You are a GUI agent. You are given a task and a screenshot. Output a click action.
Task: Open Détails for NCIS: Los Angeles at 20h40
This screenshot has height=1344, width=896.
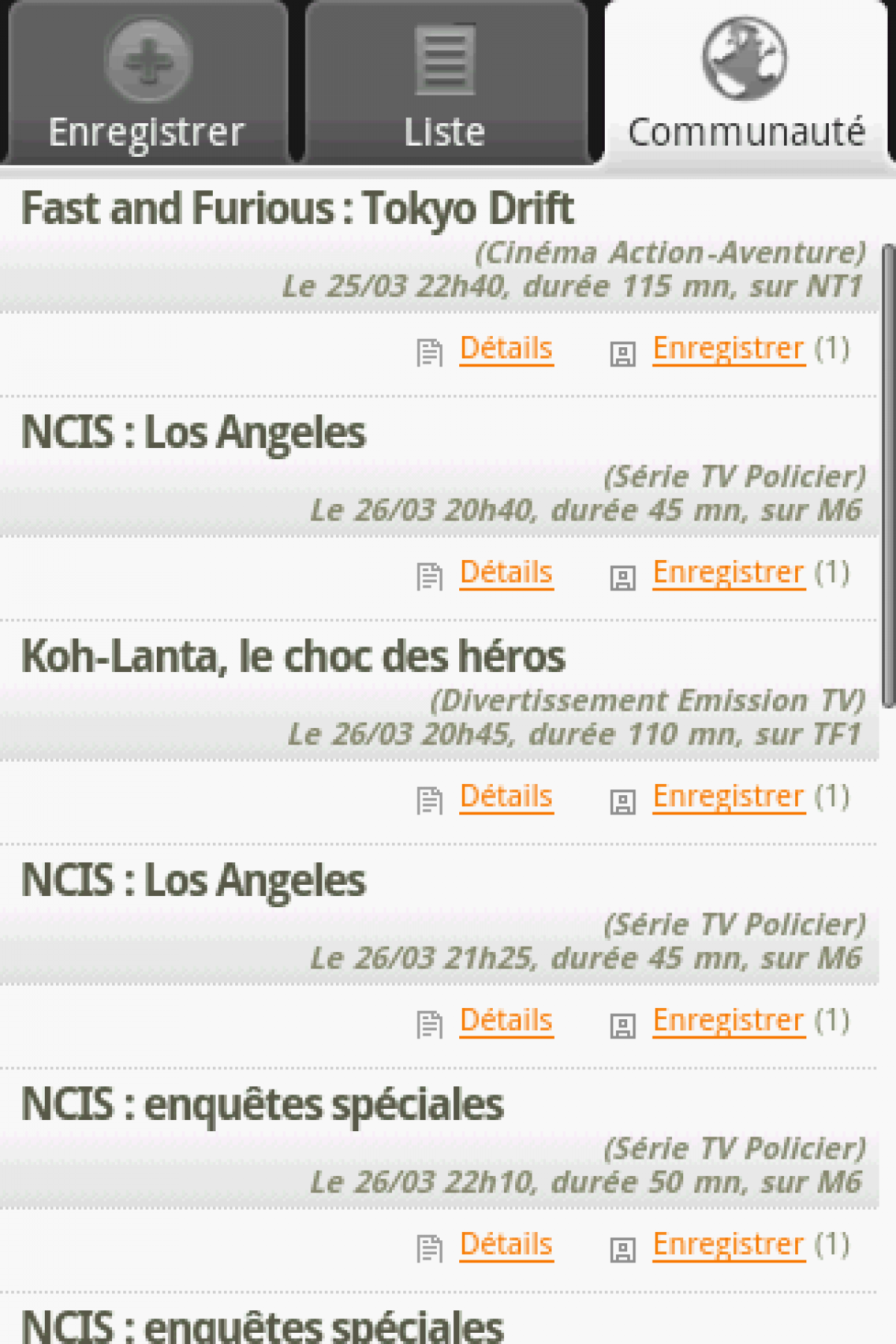tap(505, 573)
